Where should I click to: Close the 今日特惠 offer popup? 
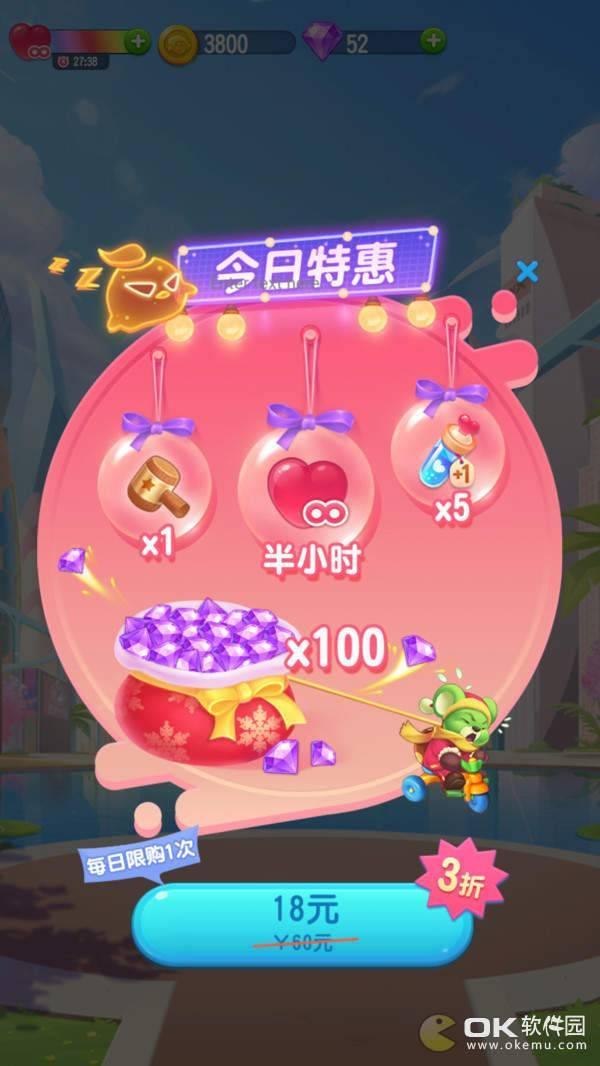(x=527, y=272)
